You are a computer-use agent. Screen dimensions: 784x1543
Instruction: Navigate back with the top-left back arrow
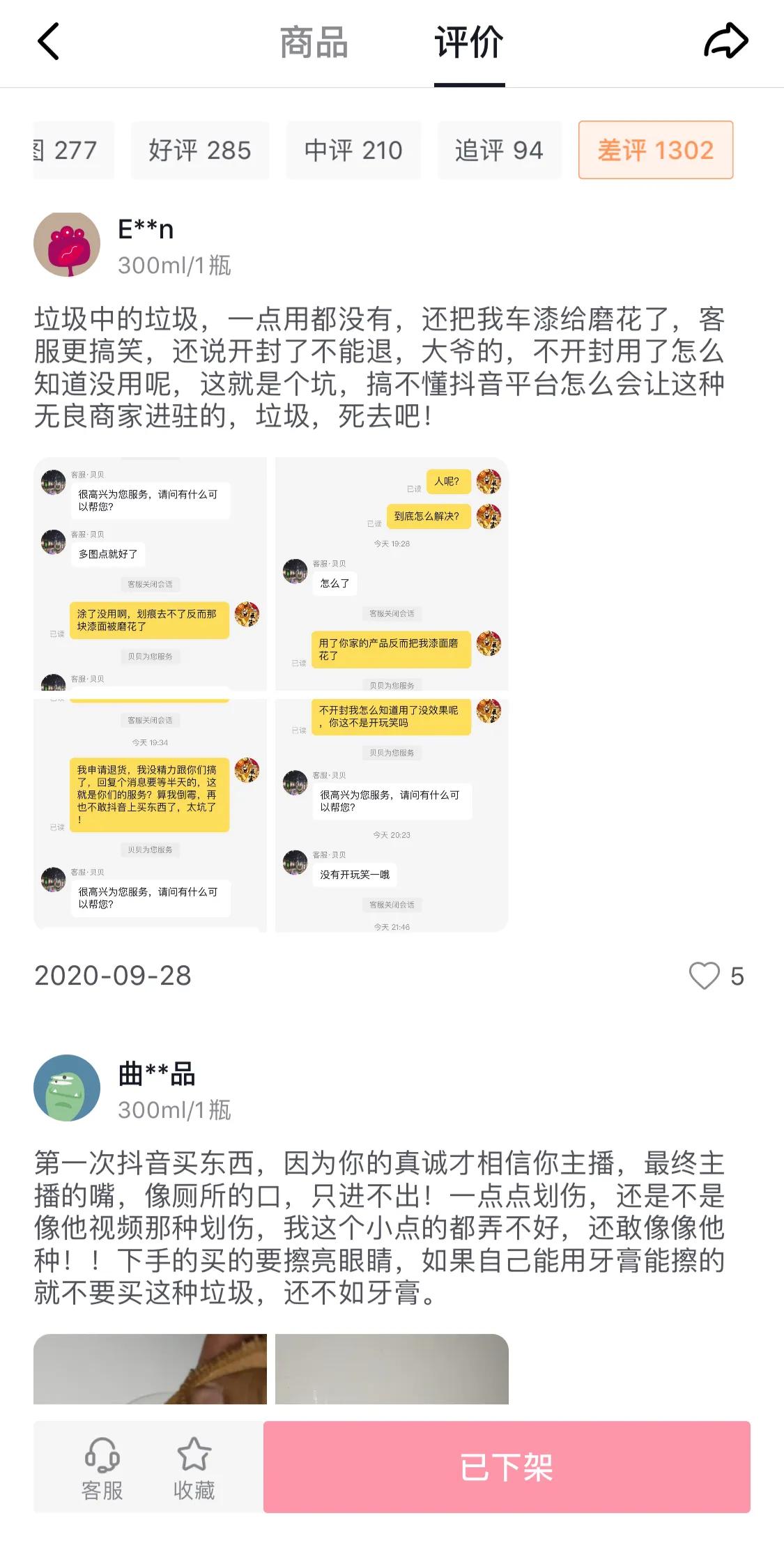tap(47, 42)
